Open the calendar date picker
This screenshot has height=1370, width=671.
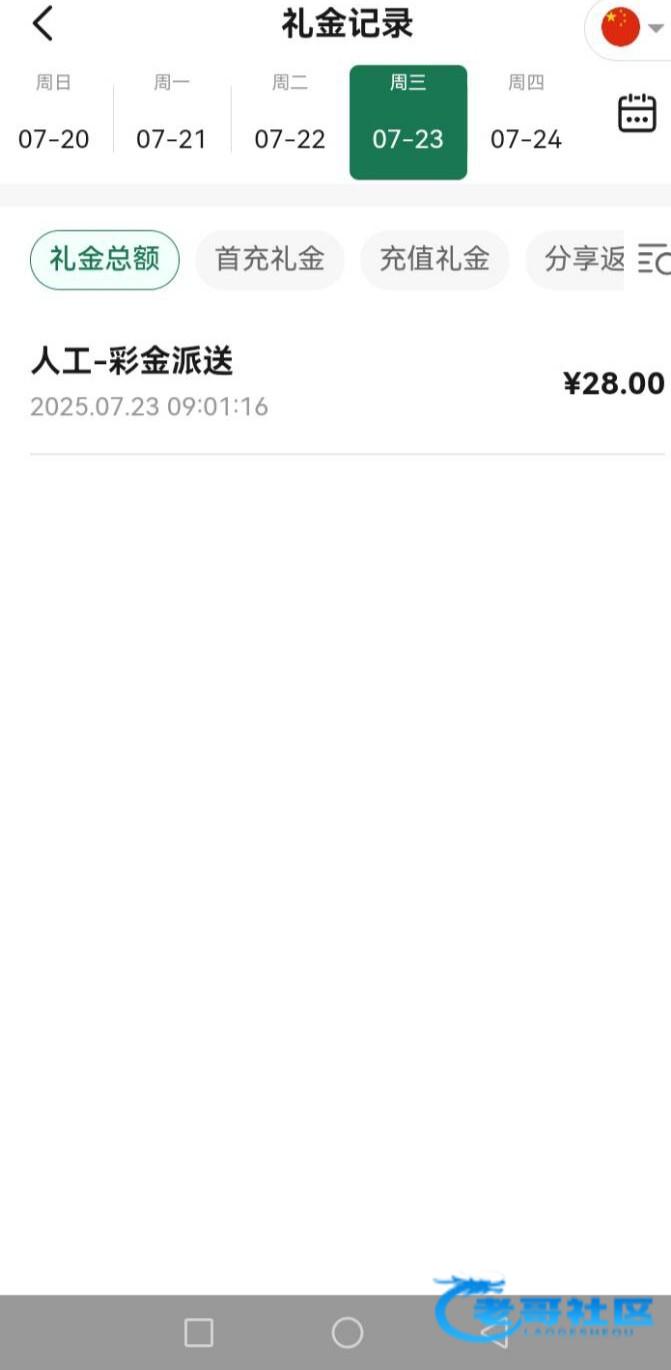click(637, 113)
